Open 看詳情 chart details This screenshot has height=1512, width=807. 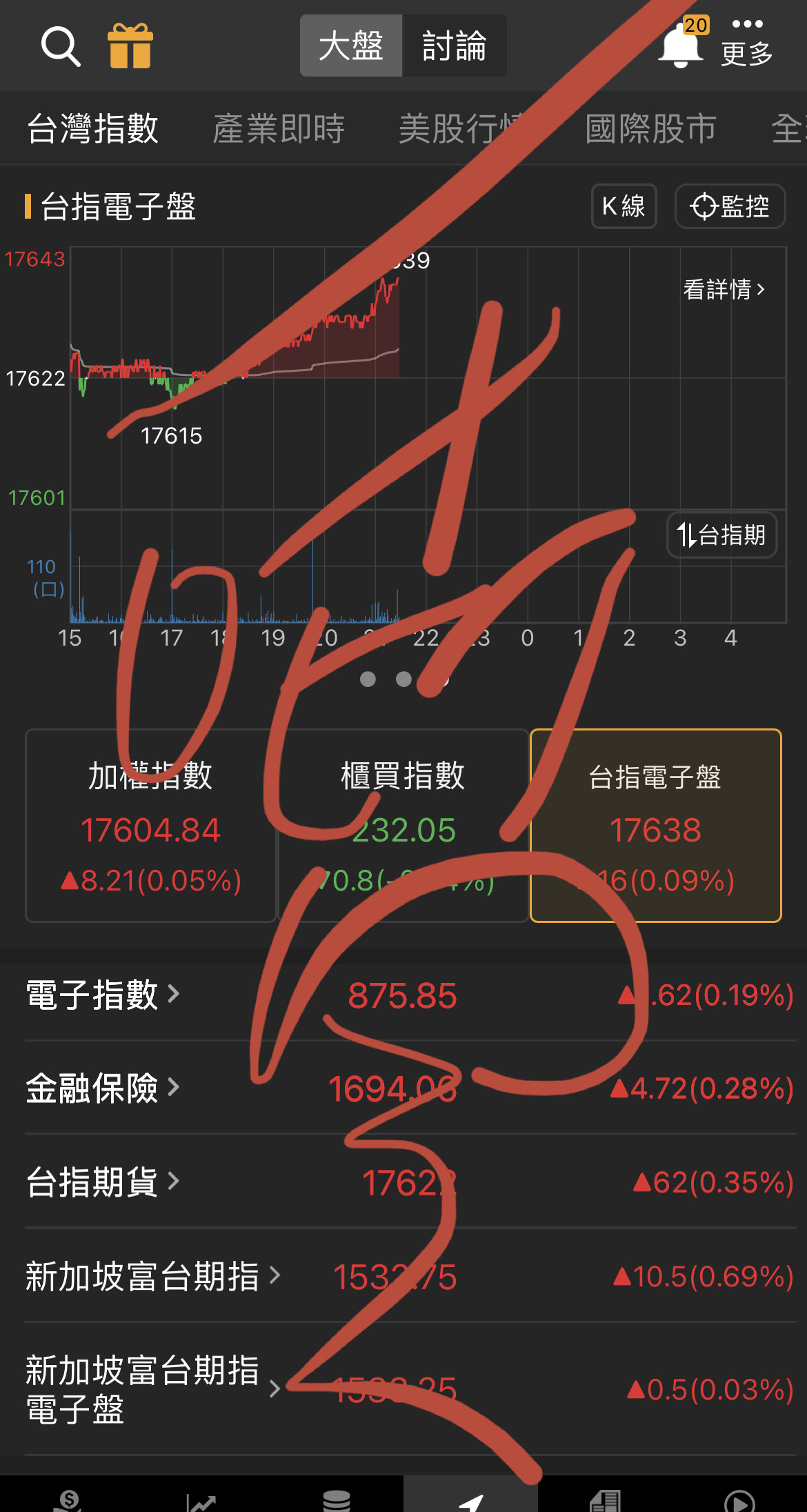click(x=724, y=289)
